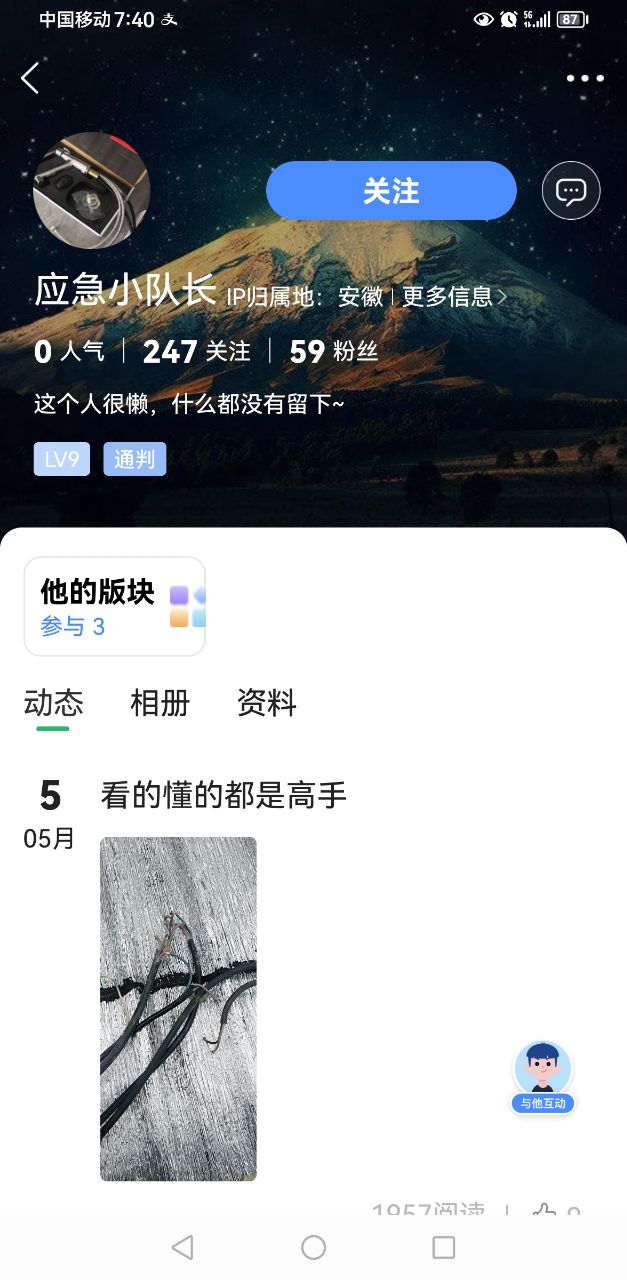Switch to the 相册 tab
The width and height of the screenshot is (627, 1280).
(160, 703)
